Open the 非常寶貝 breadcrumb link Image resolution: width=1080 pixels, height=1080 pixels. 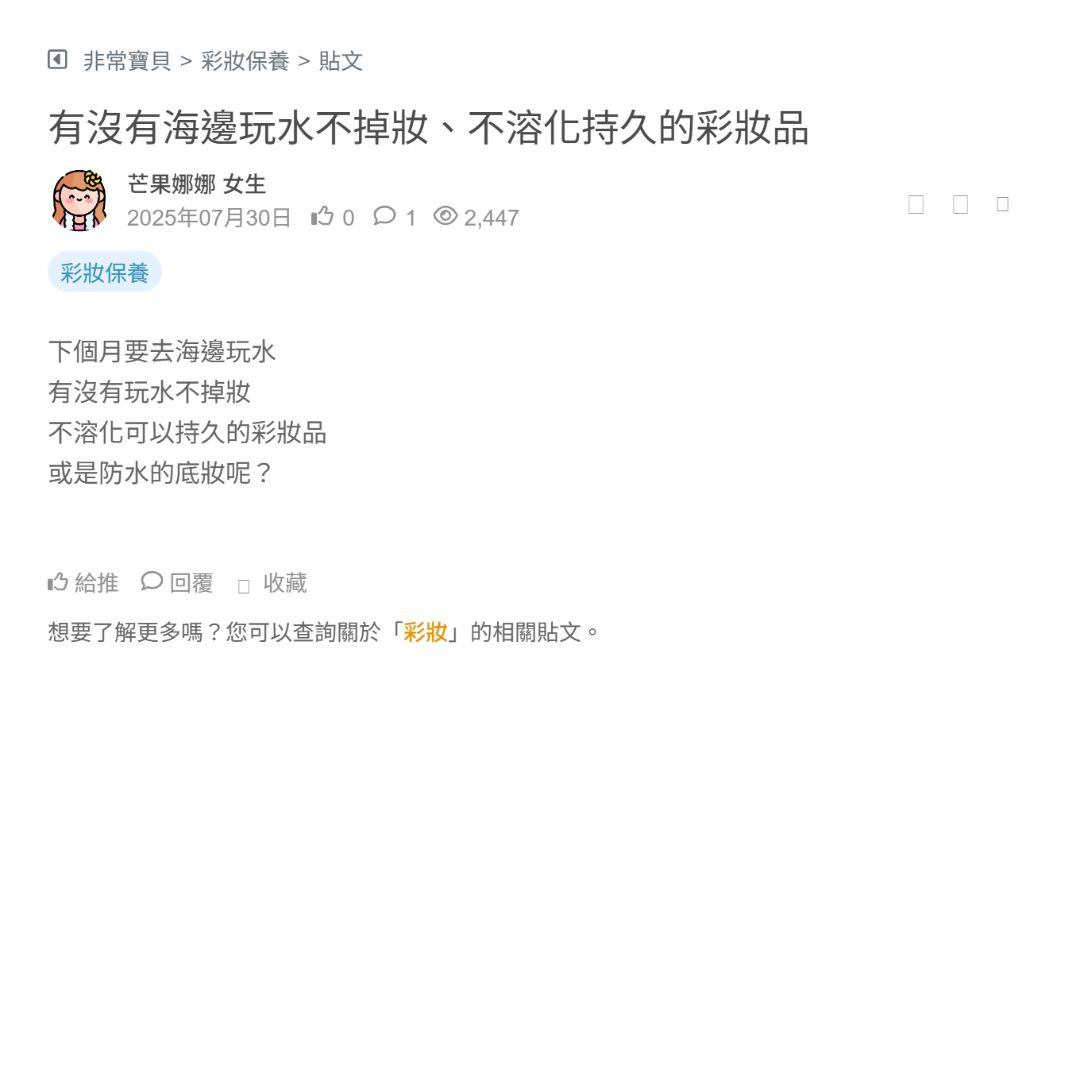point(126,61)
